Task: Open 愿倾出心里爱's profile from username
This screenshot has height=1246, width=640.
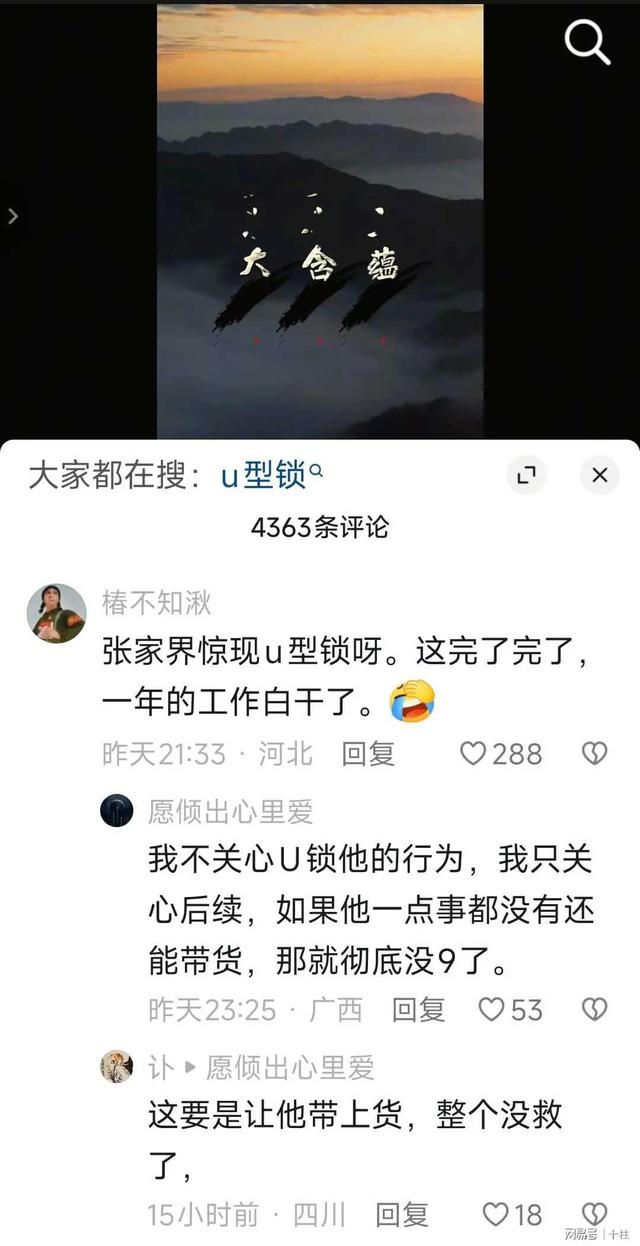Action: click(230, 811)
